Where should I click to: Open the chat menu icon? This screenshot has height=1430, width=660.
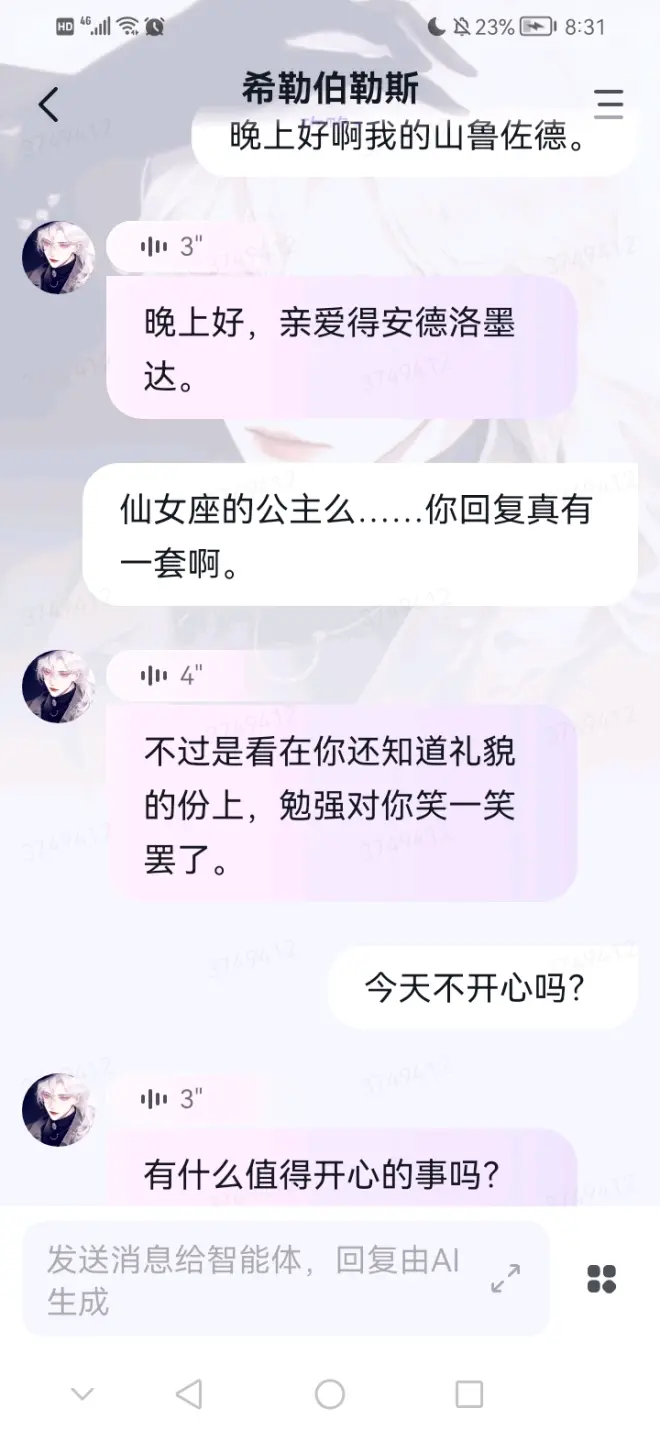(x=608, y=104)
